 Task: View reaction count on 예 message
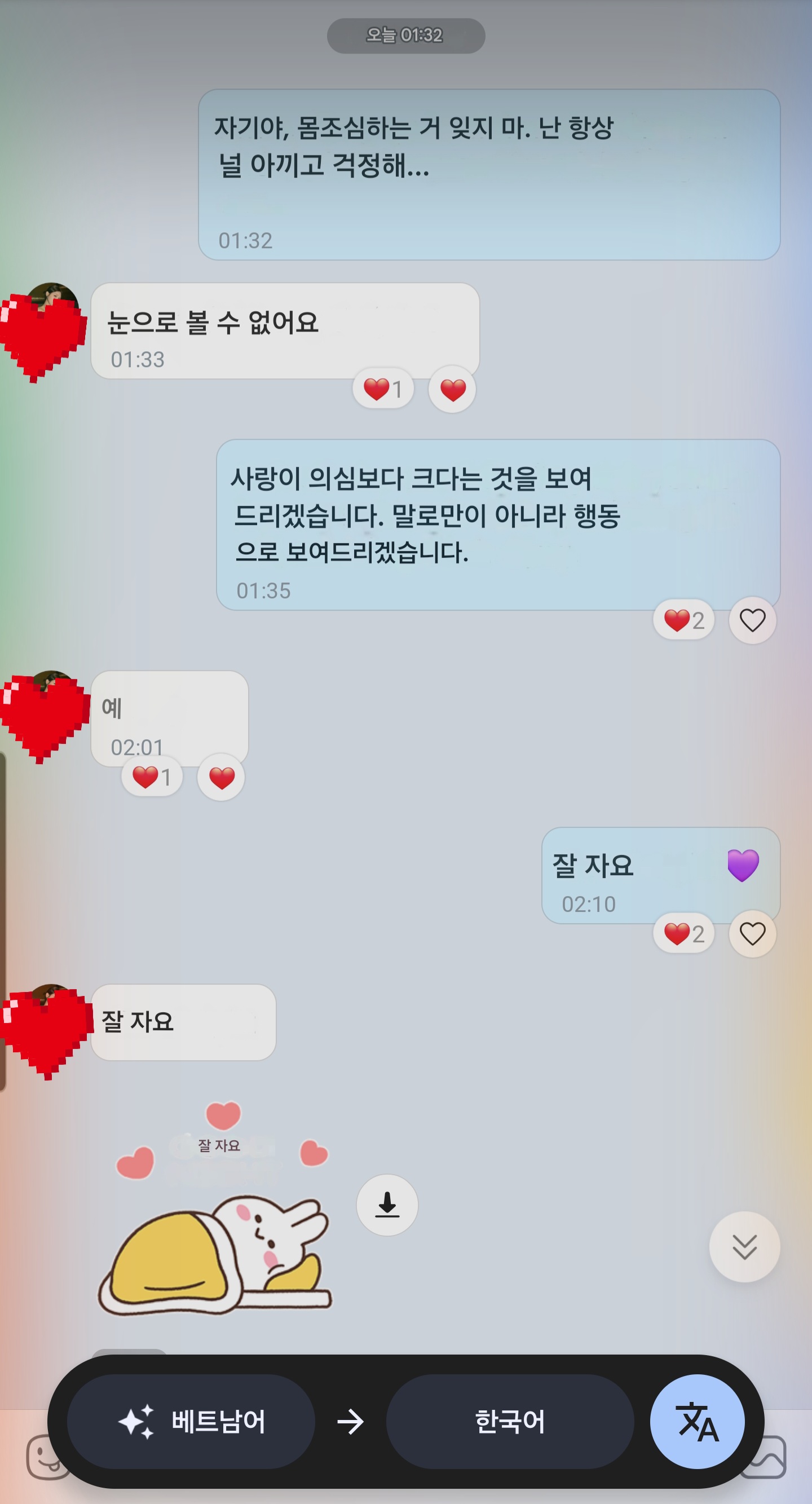click(x=152, y=777)
